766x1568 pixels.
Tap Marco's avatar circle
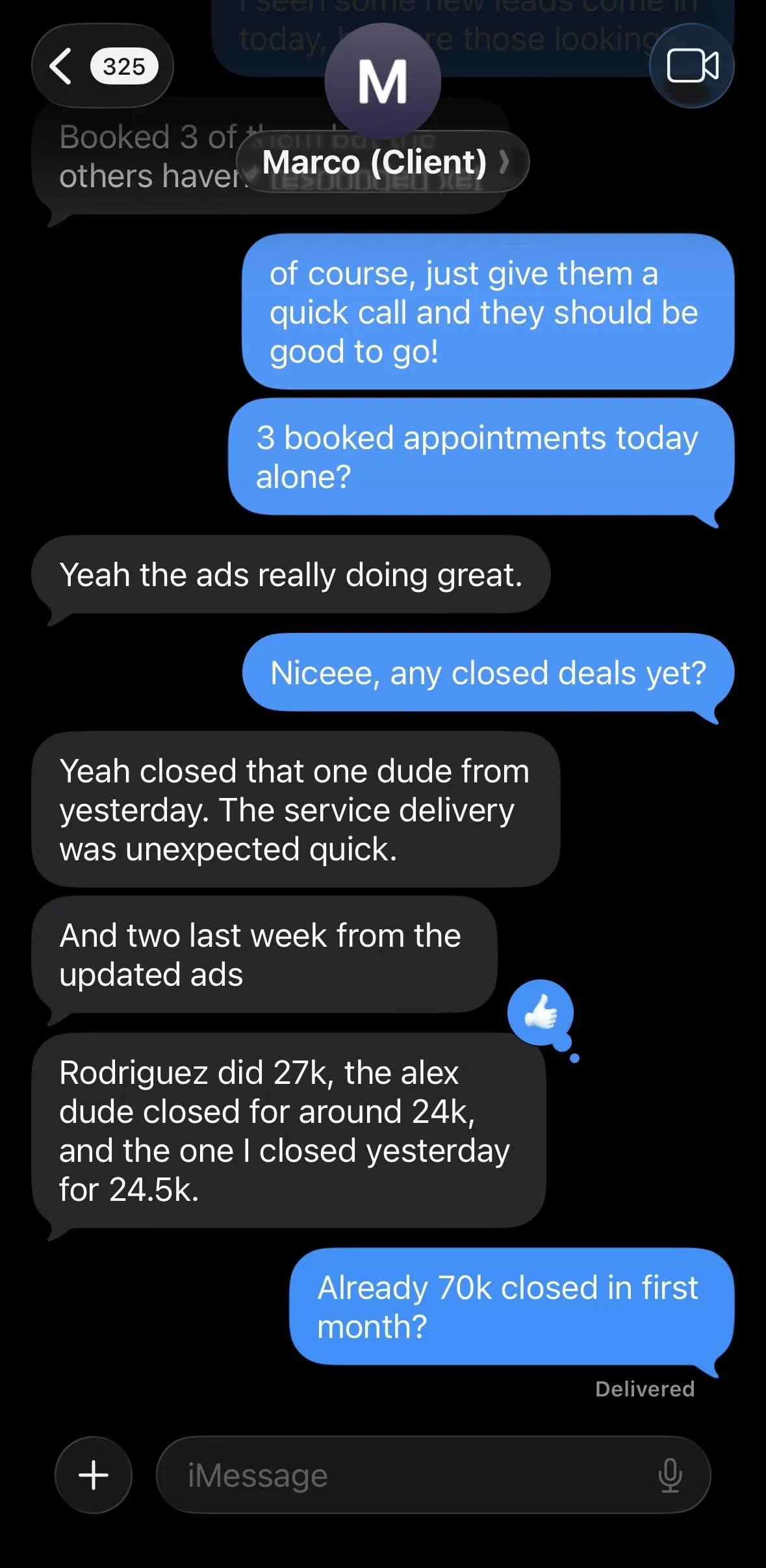pos(383,82)
